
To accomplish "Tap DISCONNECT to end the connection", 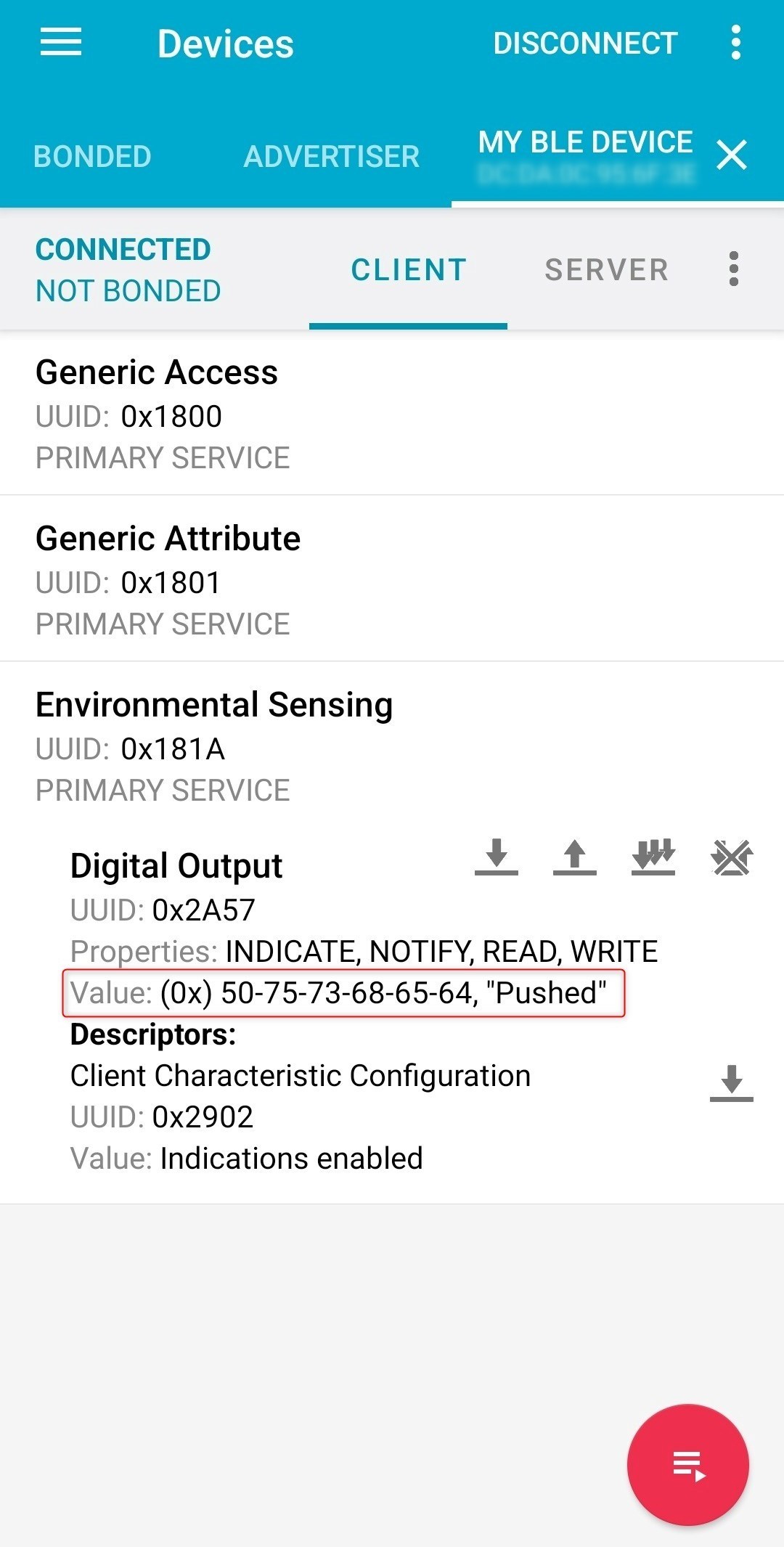I will pyautogui.click(x=585, y=44).
